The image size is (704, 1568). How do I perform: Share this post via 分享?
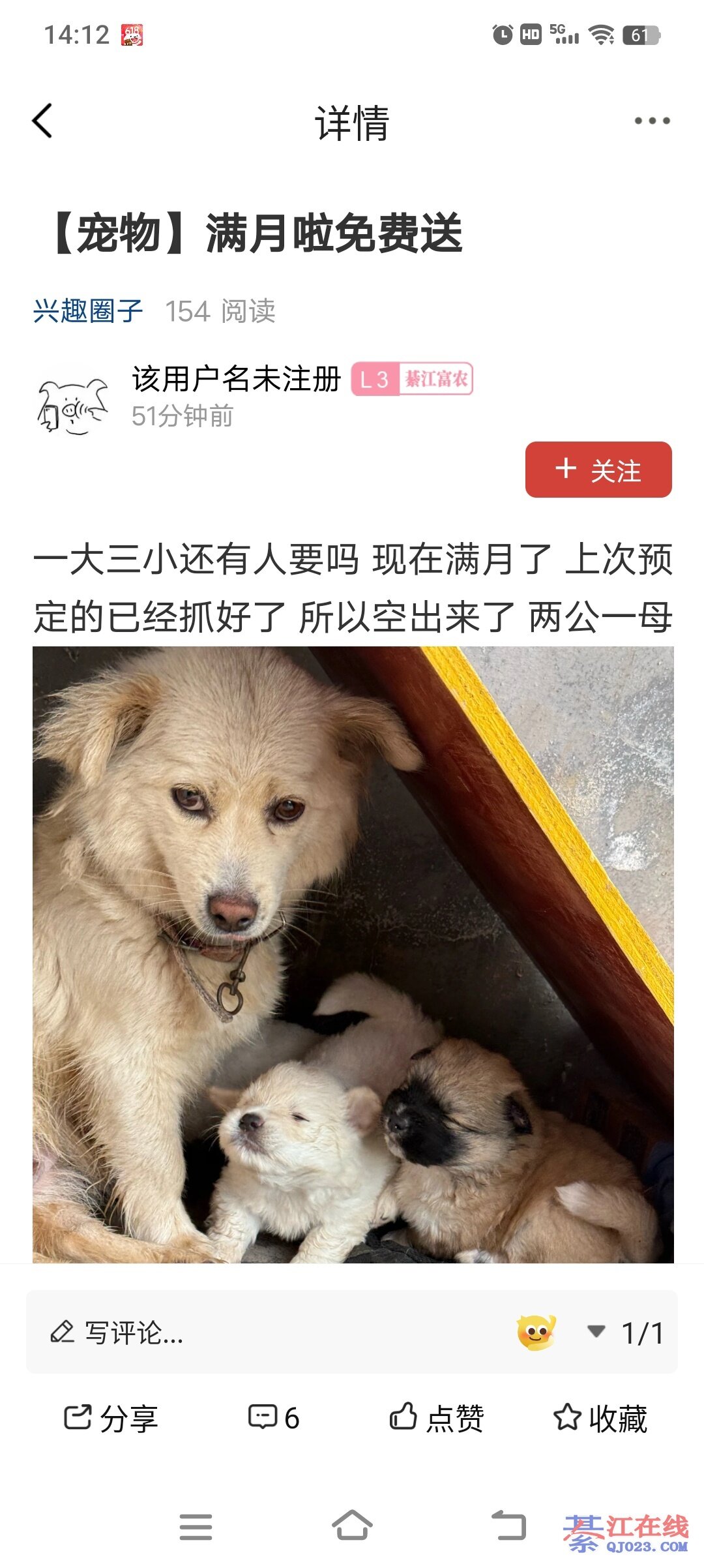tap(111, 1419)
